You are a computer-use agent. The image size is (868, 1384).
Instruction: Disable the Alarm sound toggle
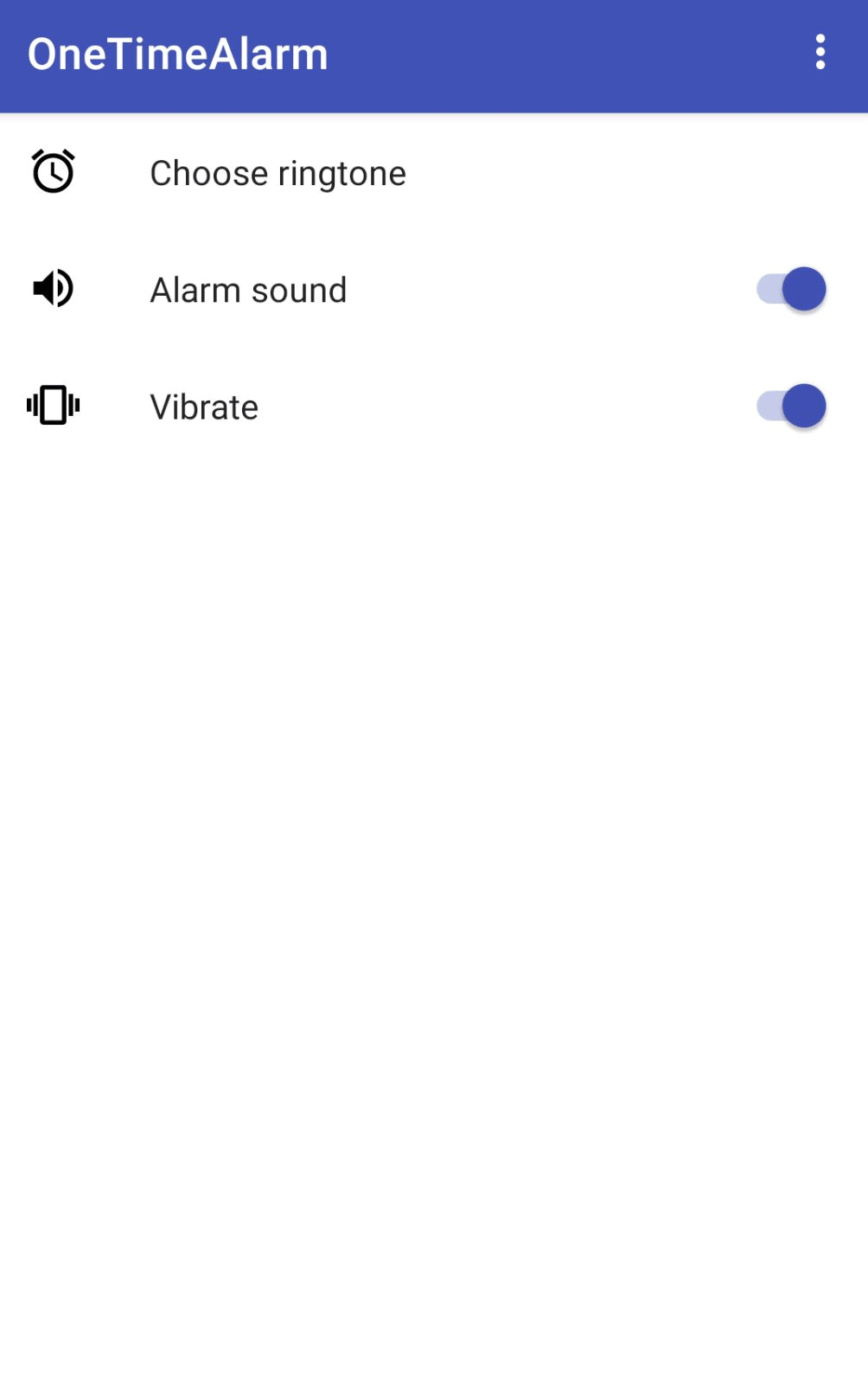click(789, 289)
